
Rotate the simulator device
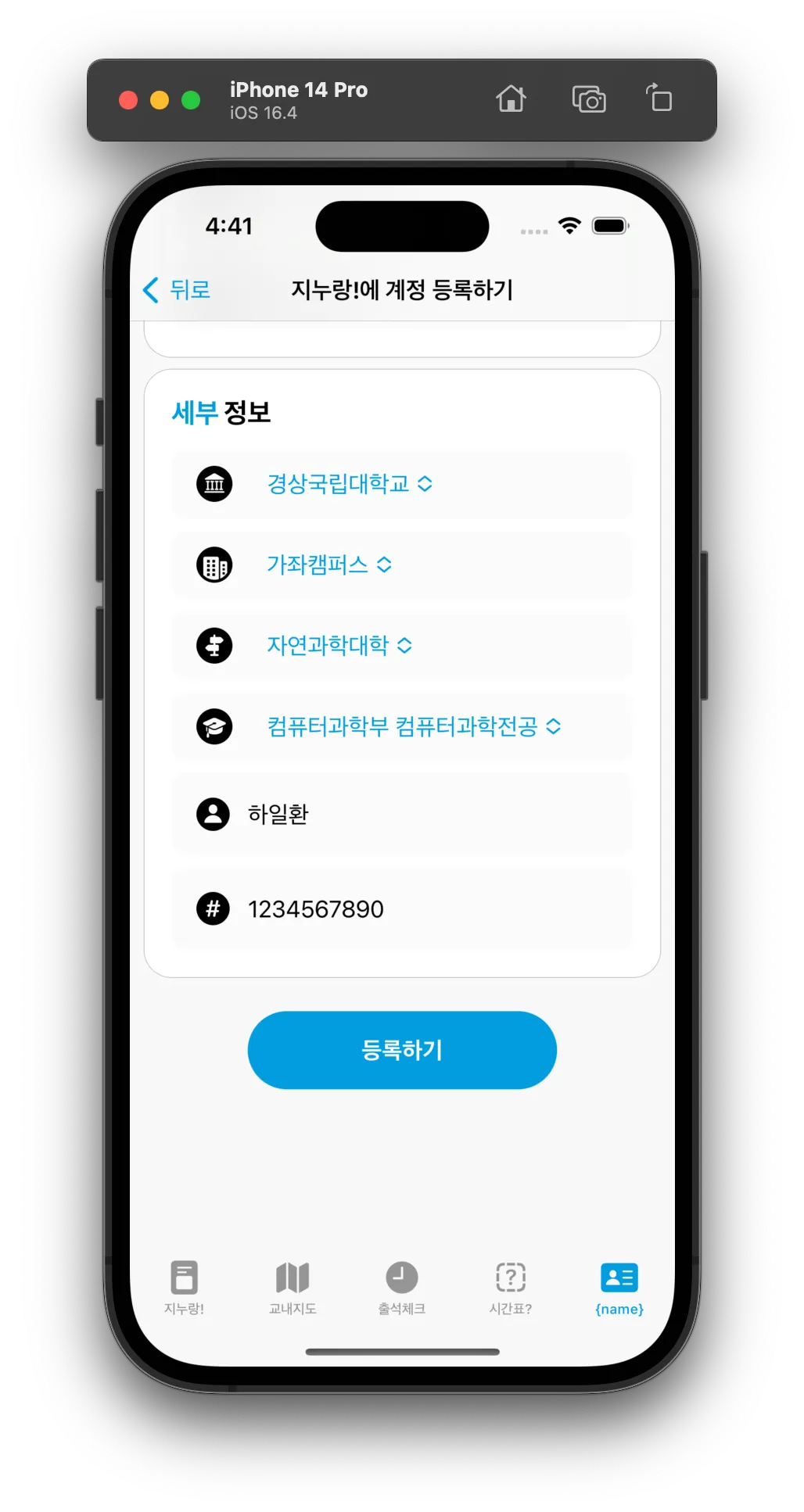coord(659,99)
